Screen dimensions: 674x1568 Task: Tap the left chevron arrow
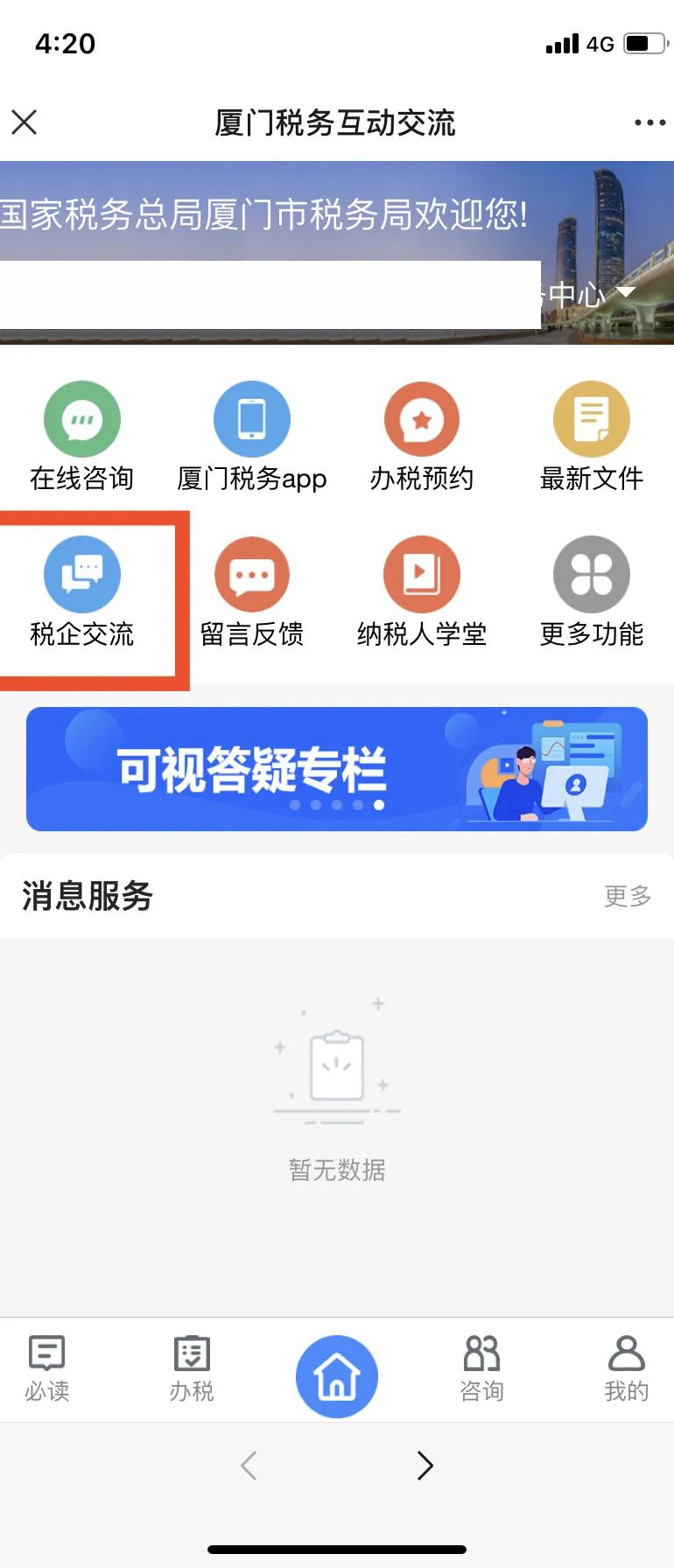point(248,1466)
